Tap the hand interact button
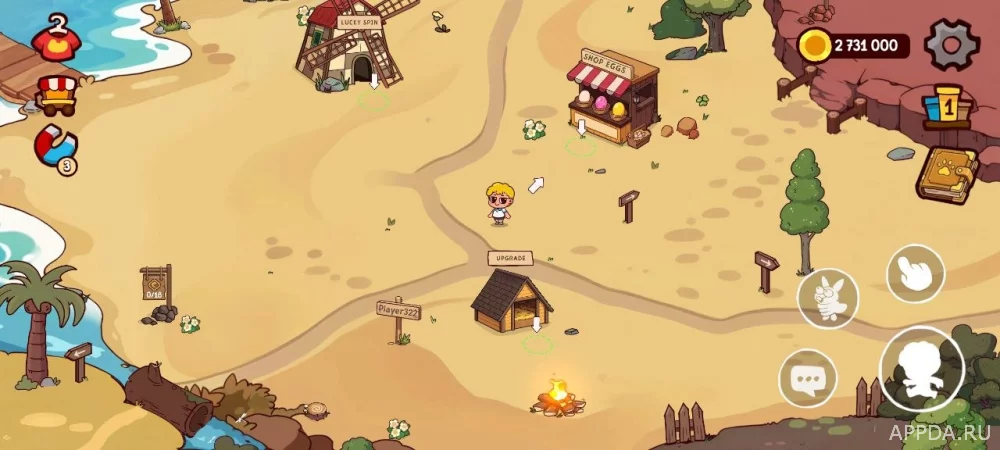This screenshot has width=1000, height=450. click(x=915, y=273)
